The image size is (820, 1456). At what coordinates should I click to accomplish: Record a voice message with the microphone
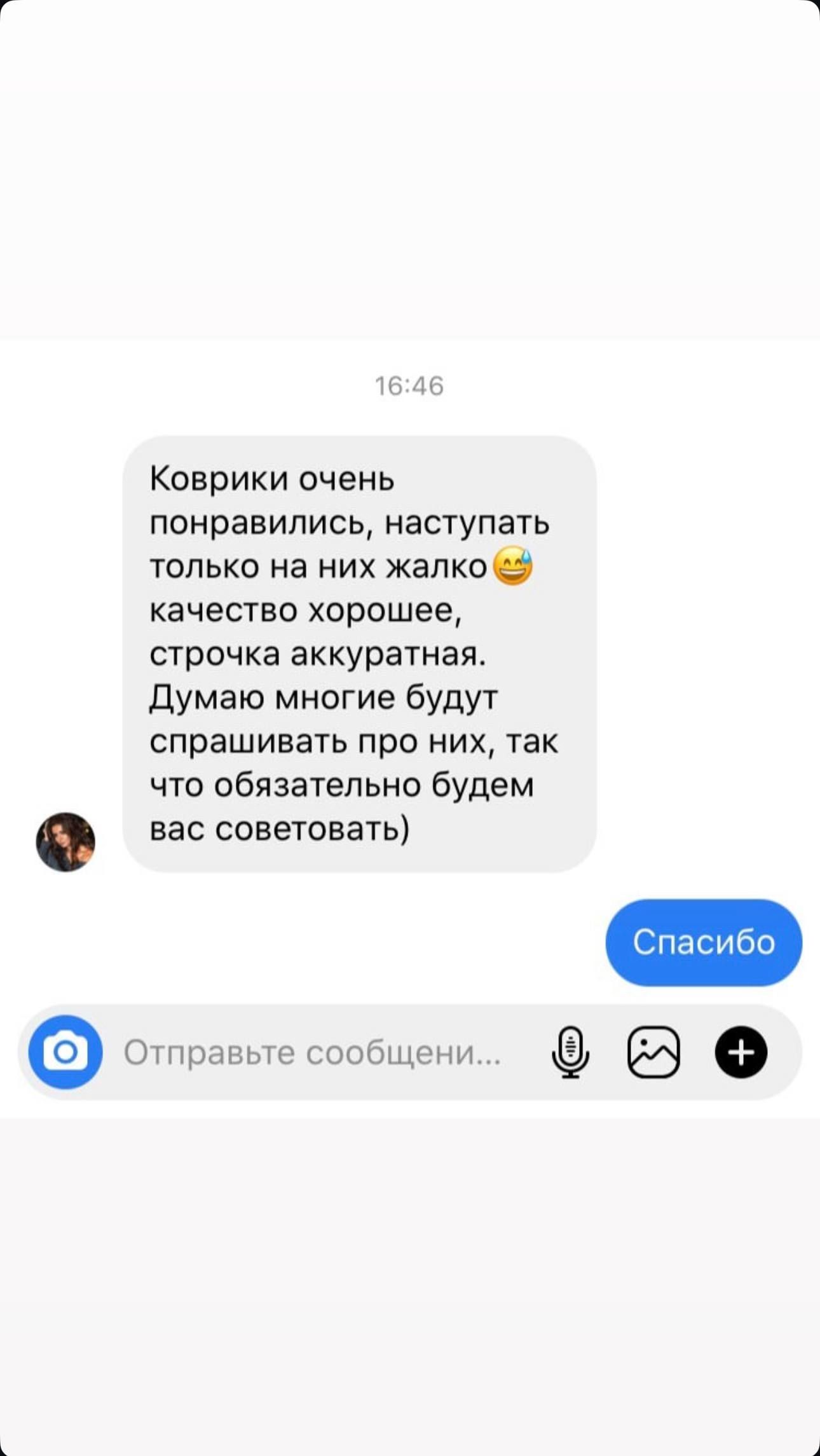pyautogui.click(x=570, y=1052)
